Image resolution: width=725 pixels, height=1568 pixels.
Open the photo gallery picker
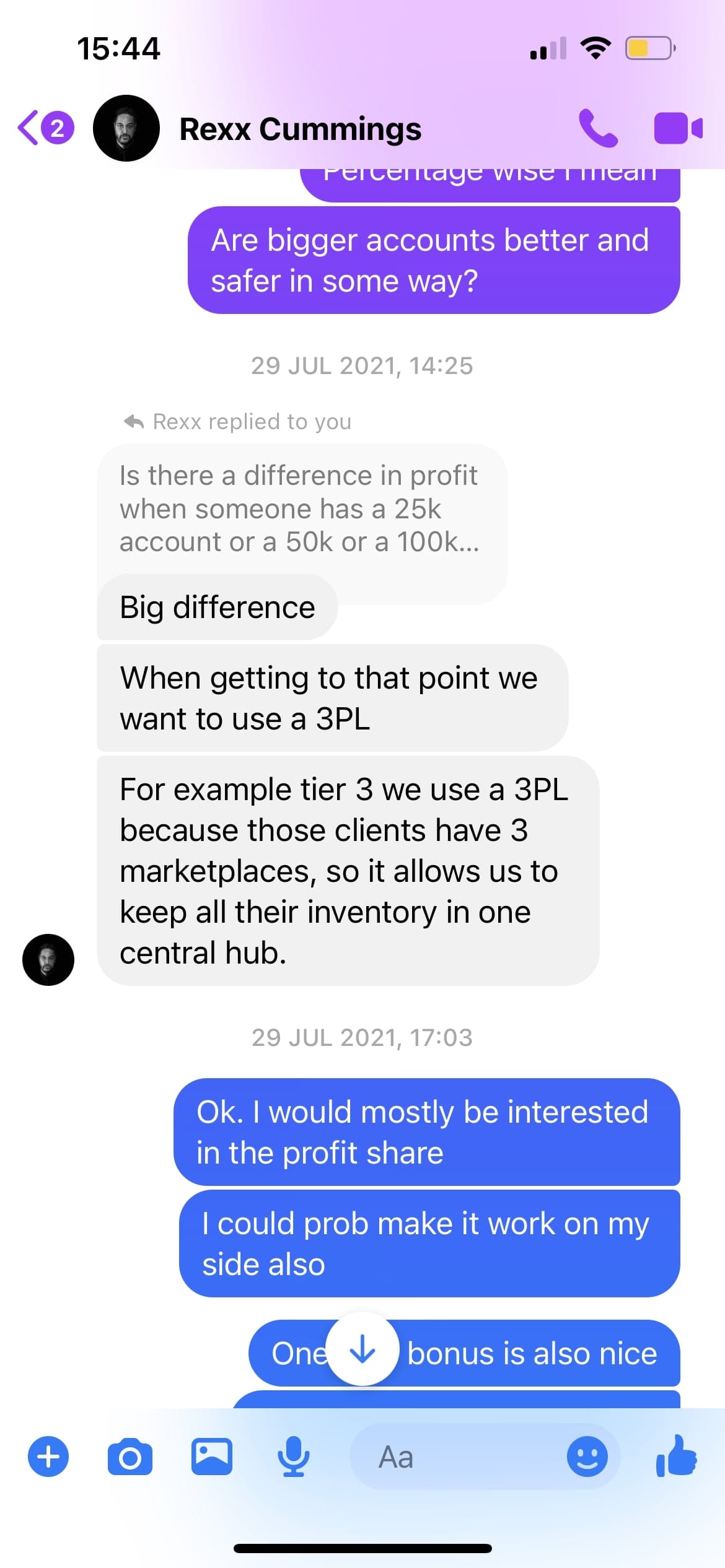point(211,1457)
